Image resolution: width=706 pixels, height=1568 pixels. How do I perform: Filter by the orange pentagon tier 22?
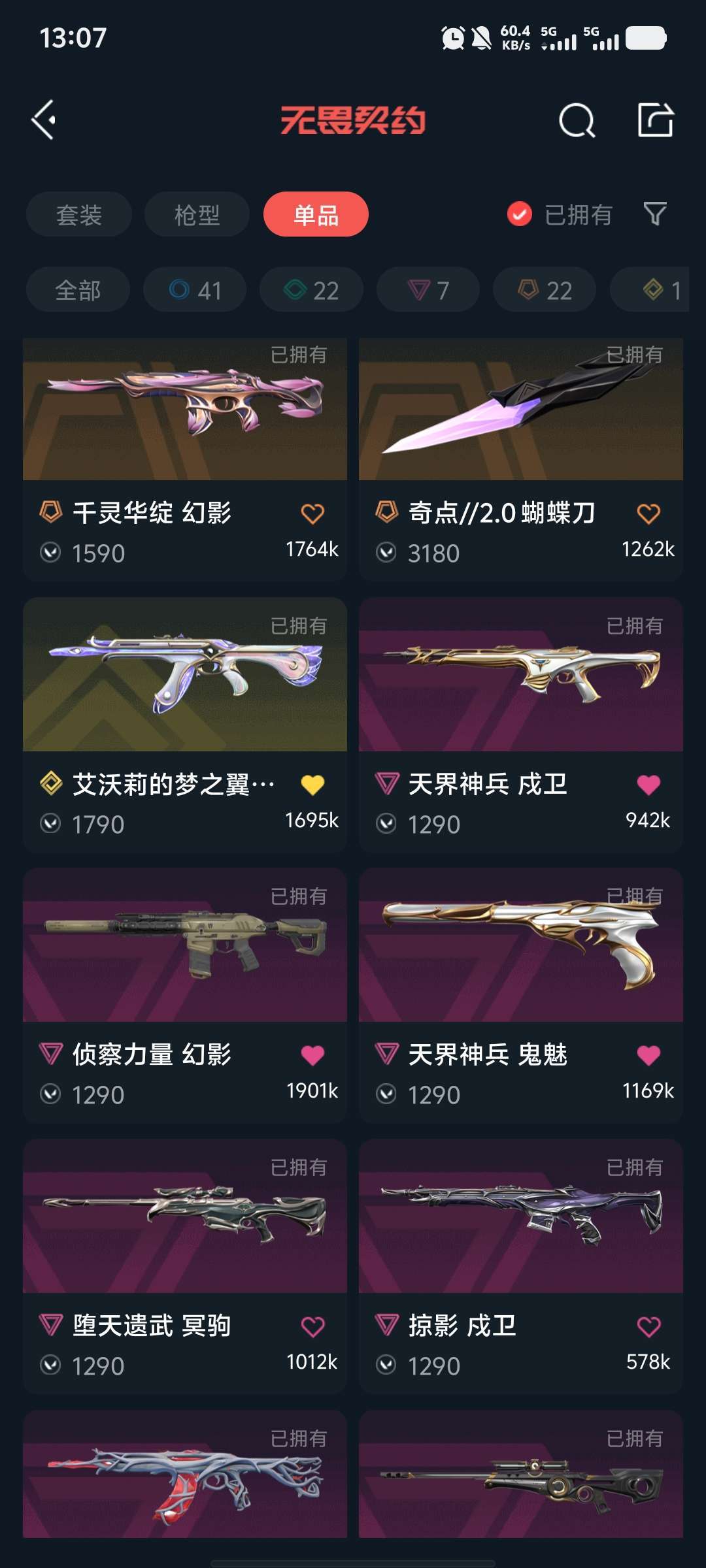(x=545, y=289)
